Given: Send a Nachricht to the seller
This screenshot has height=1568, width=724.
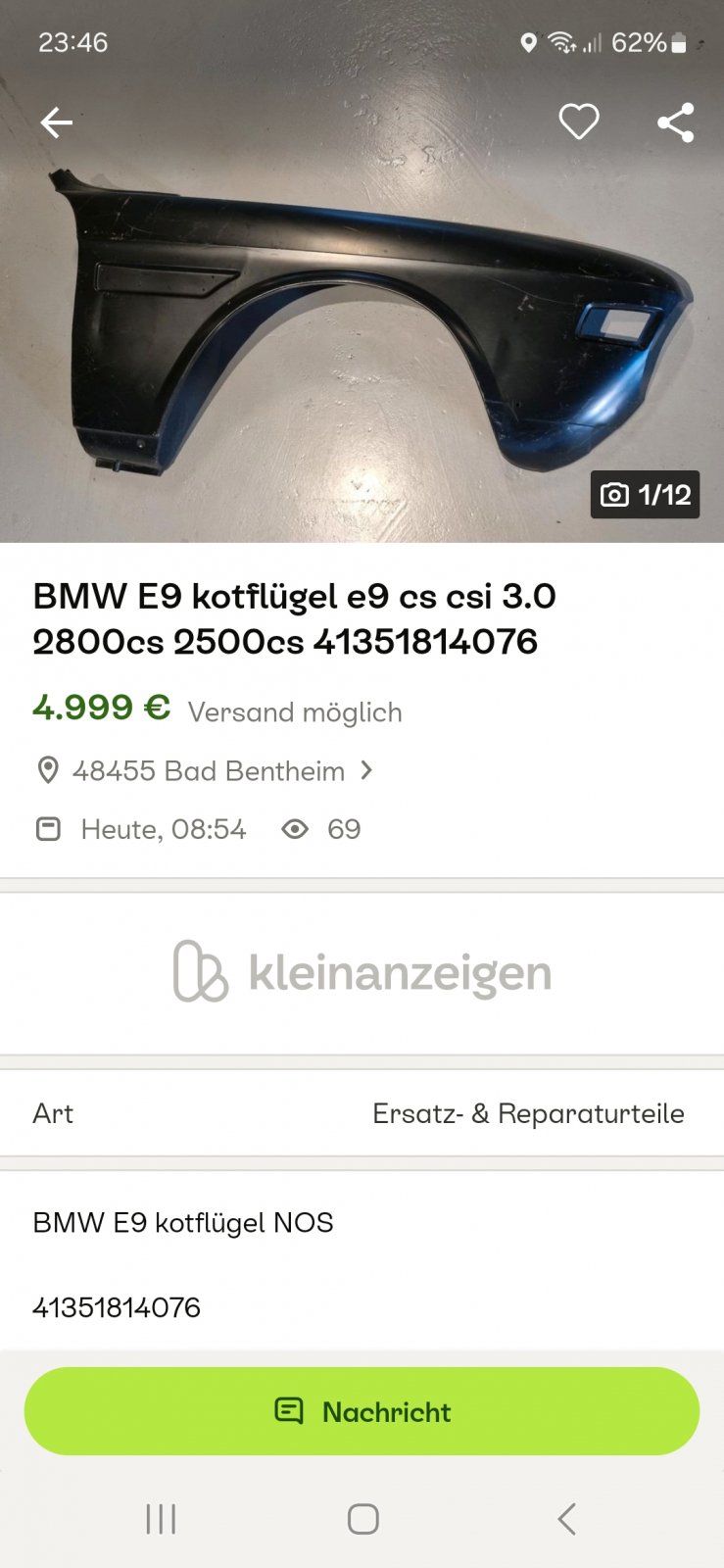Looking at the screenshot, I should [362, 1411].
